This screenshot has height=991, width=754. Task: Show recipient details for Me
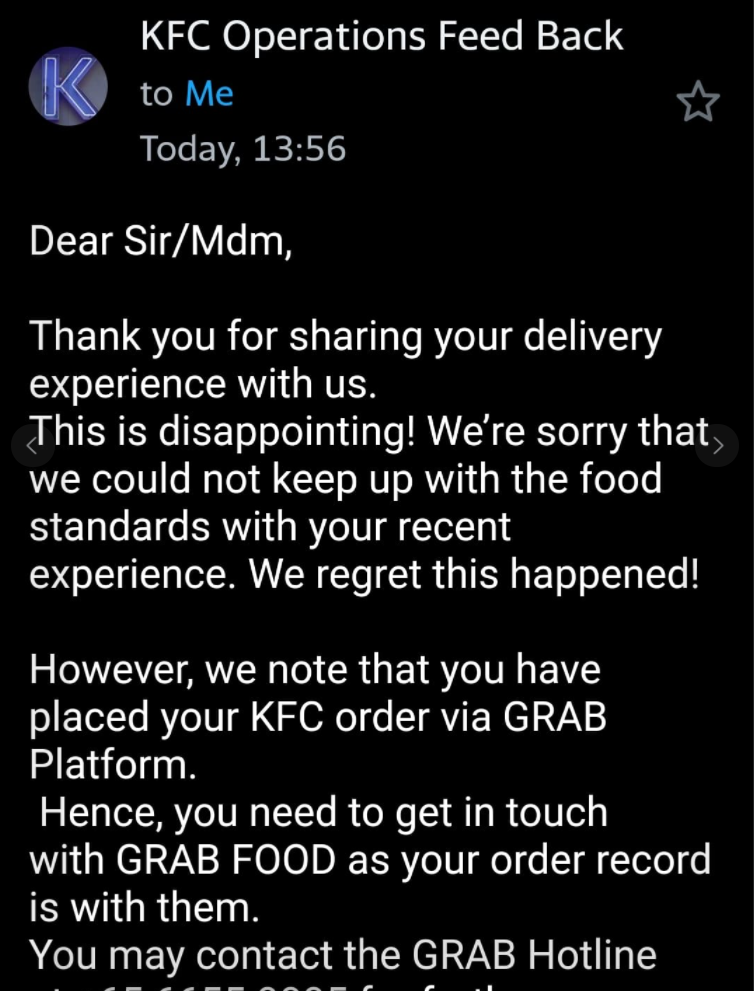pos(208,94)
